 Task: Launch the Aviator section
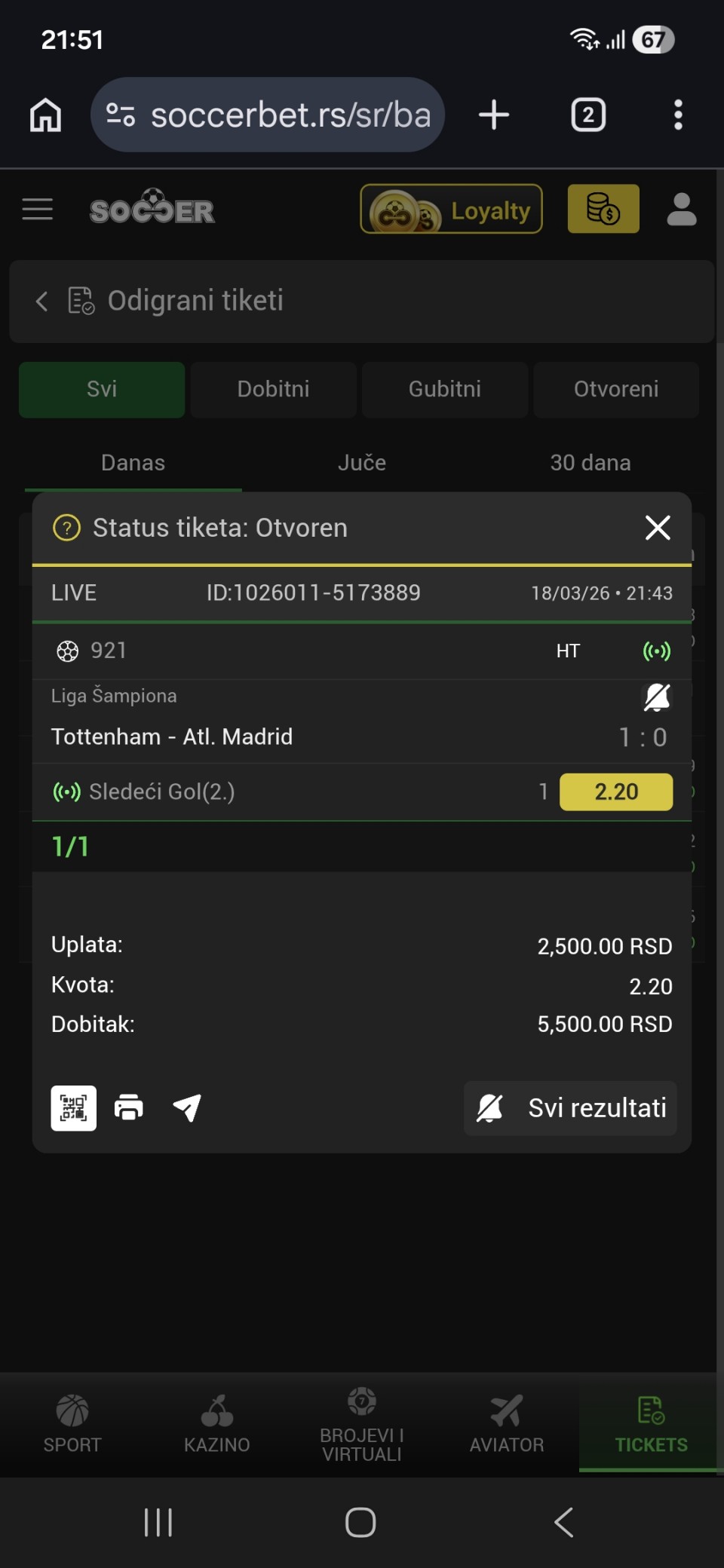pos(507,1423)
